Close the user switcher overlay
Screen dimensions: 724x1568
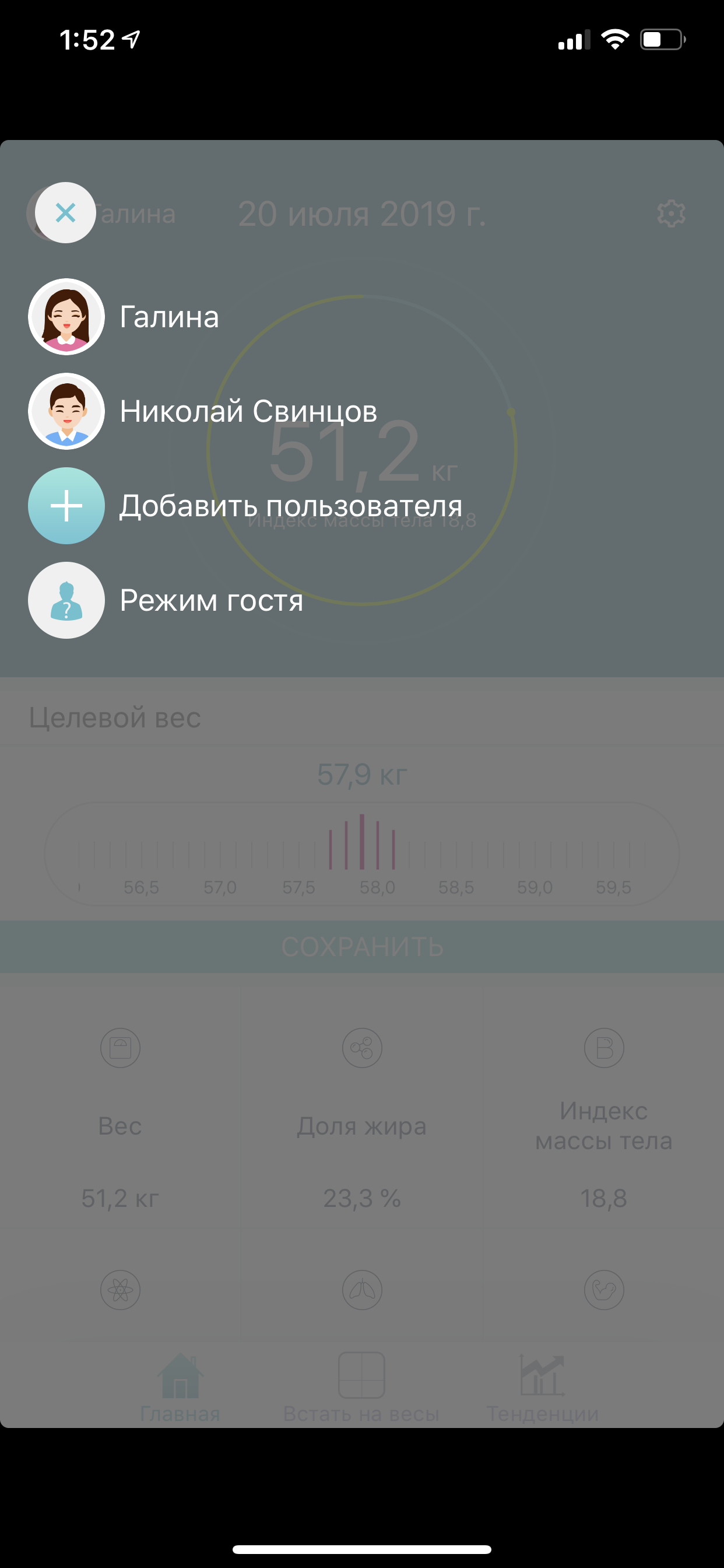(x=65, y=213)
